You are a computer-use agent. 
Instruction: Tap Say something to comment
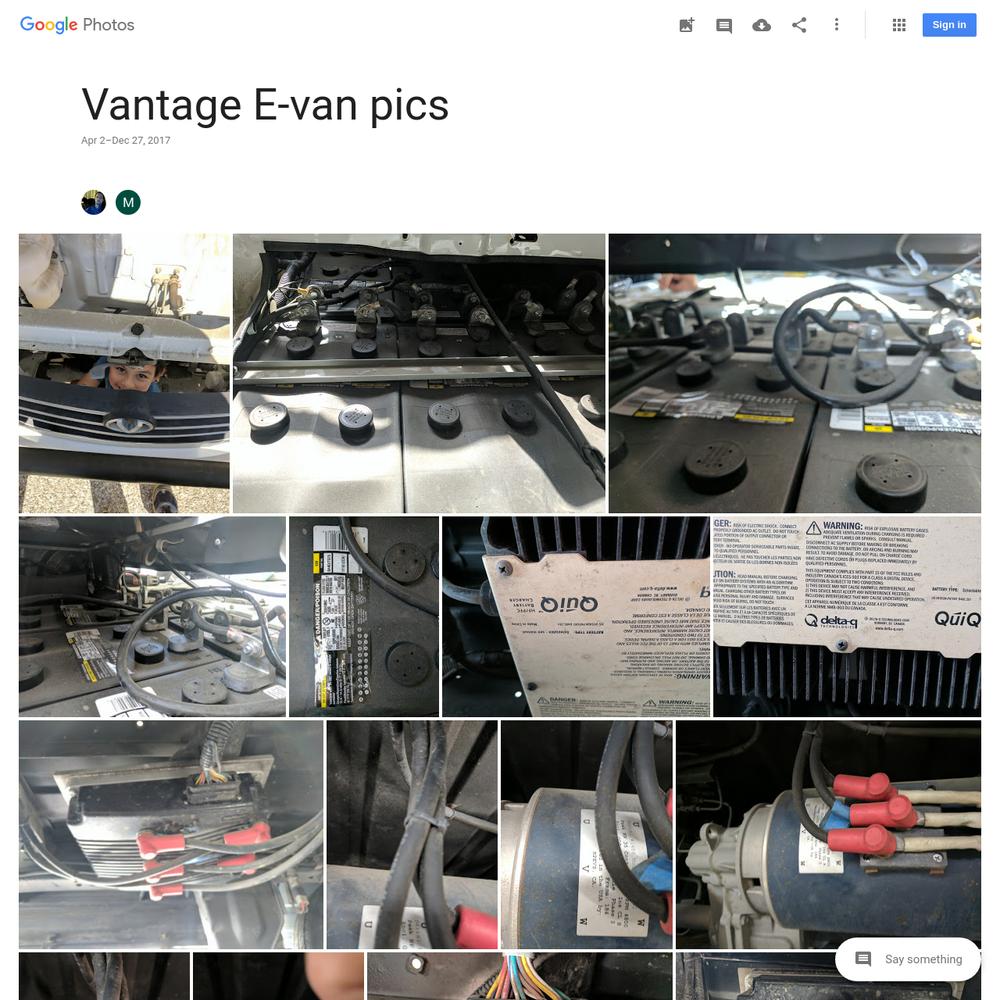tap(908, 959)
